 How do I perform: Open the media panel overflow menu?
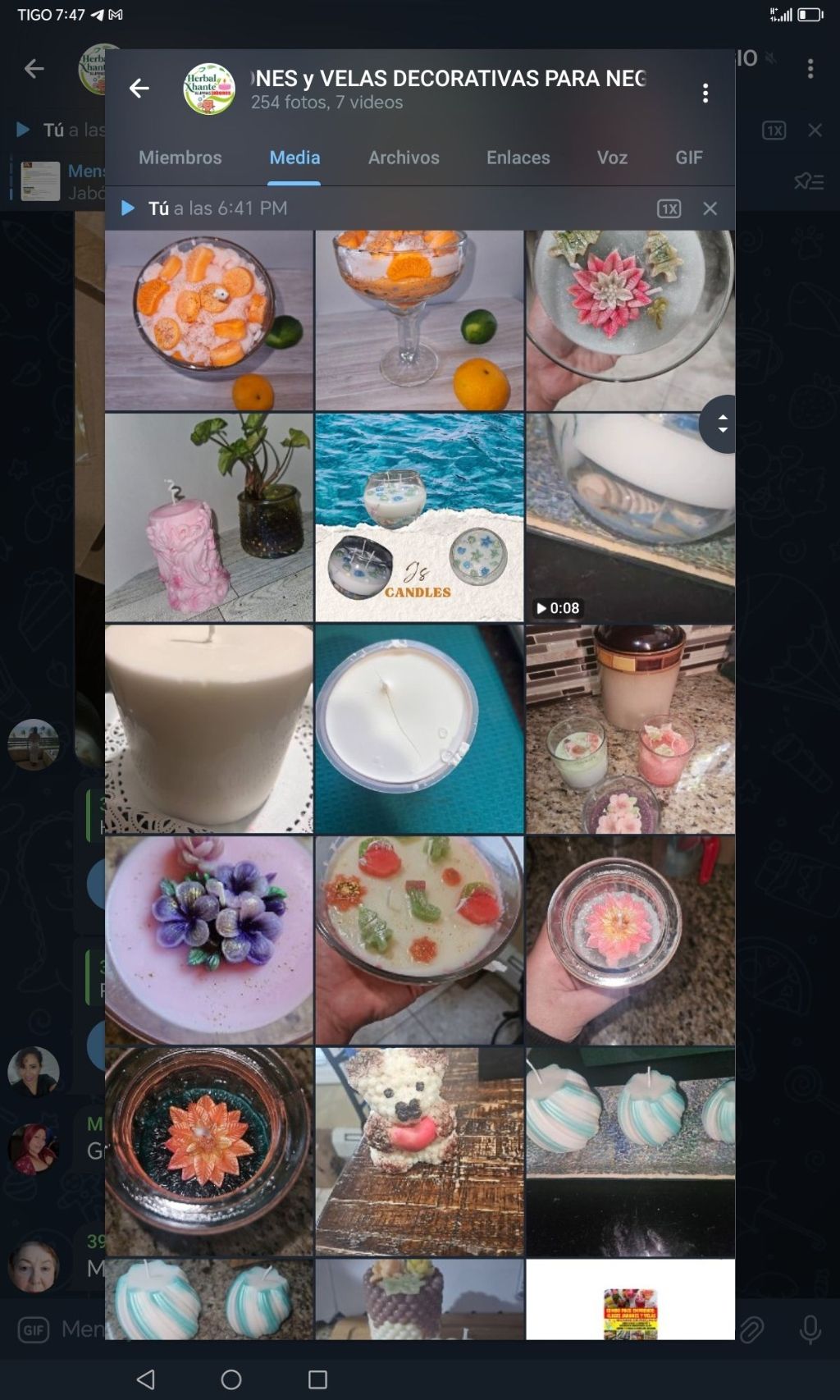tap(705, 93)
